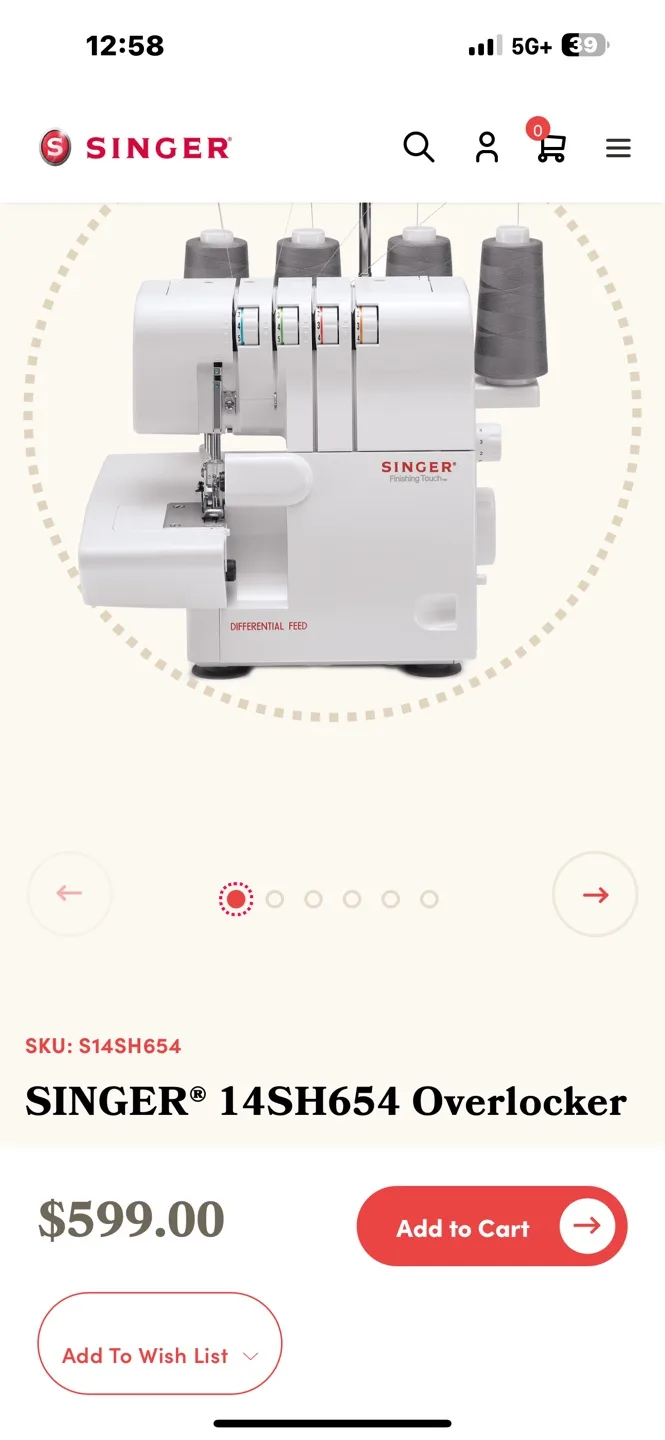The width and height of the screenshot is (665, 1440).
Task: Open the account profile icon
Action: pyautogui.click(x=486, y=148)
